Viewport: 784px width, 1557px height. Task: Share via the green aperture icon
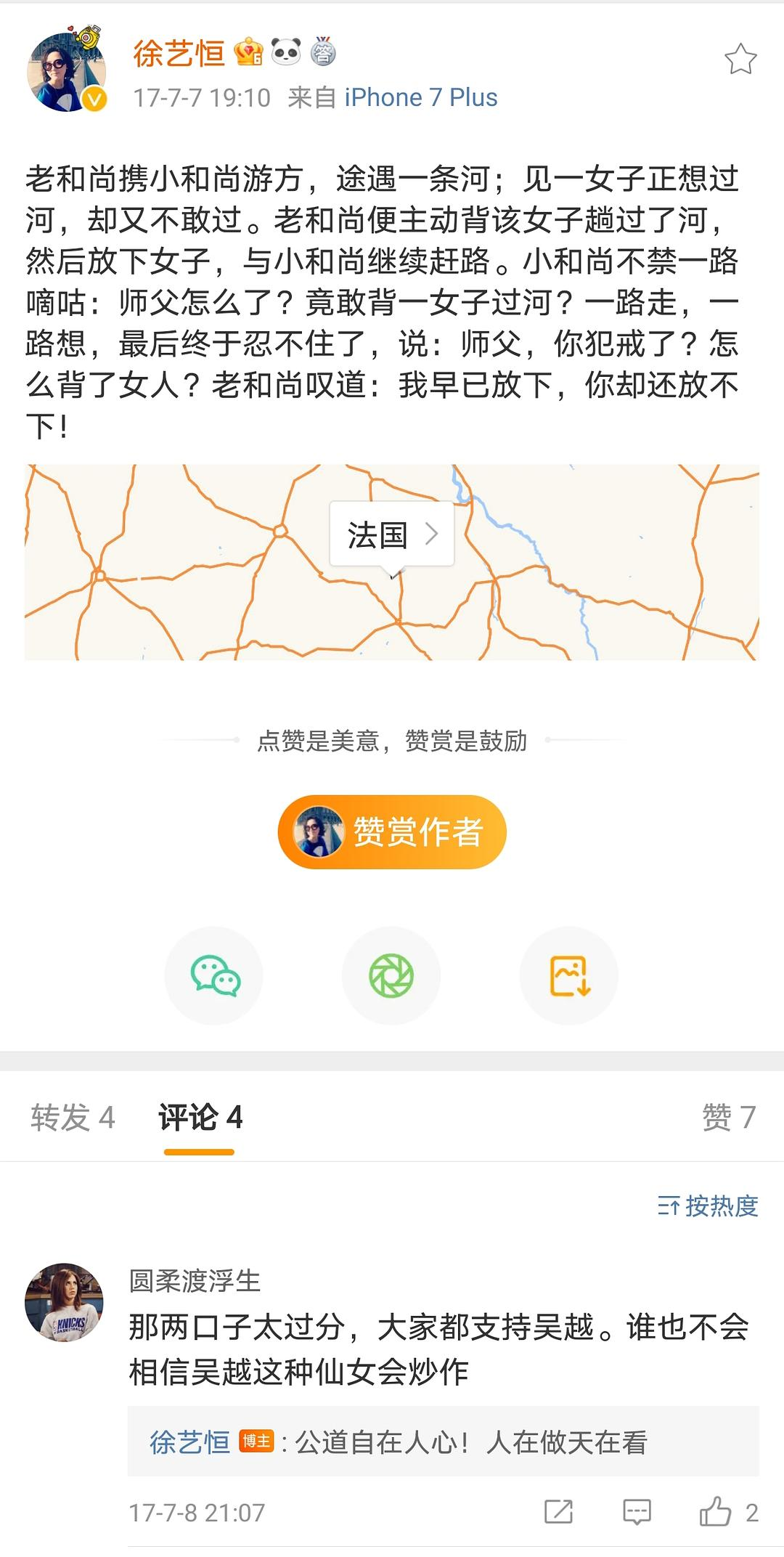391,975
